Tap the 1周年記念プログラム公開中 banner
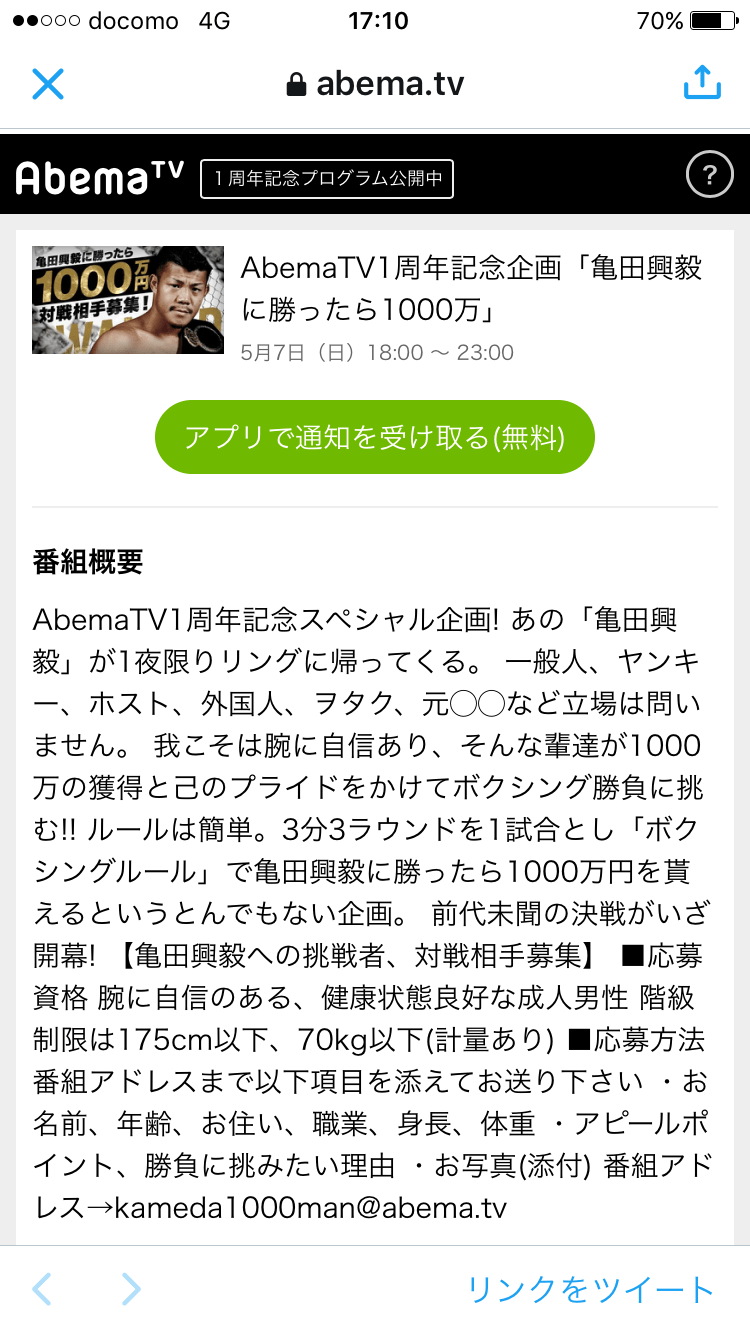Screen dimensions: 750x1334 327,180
